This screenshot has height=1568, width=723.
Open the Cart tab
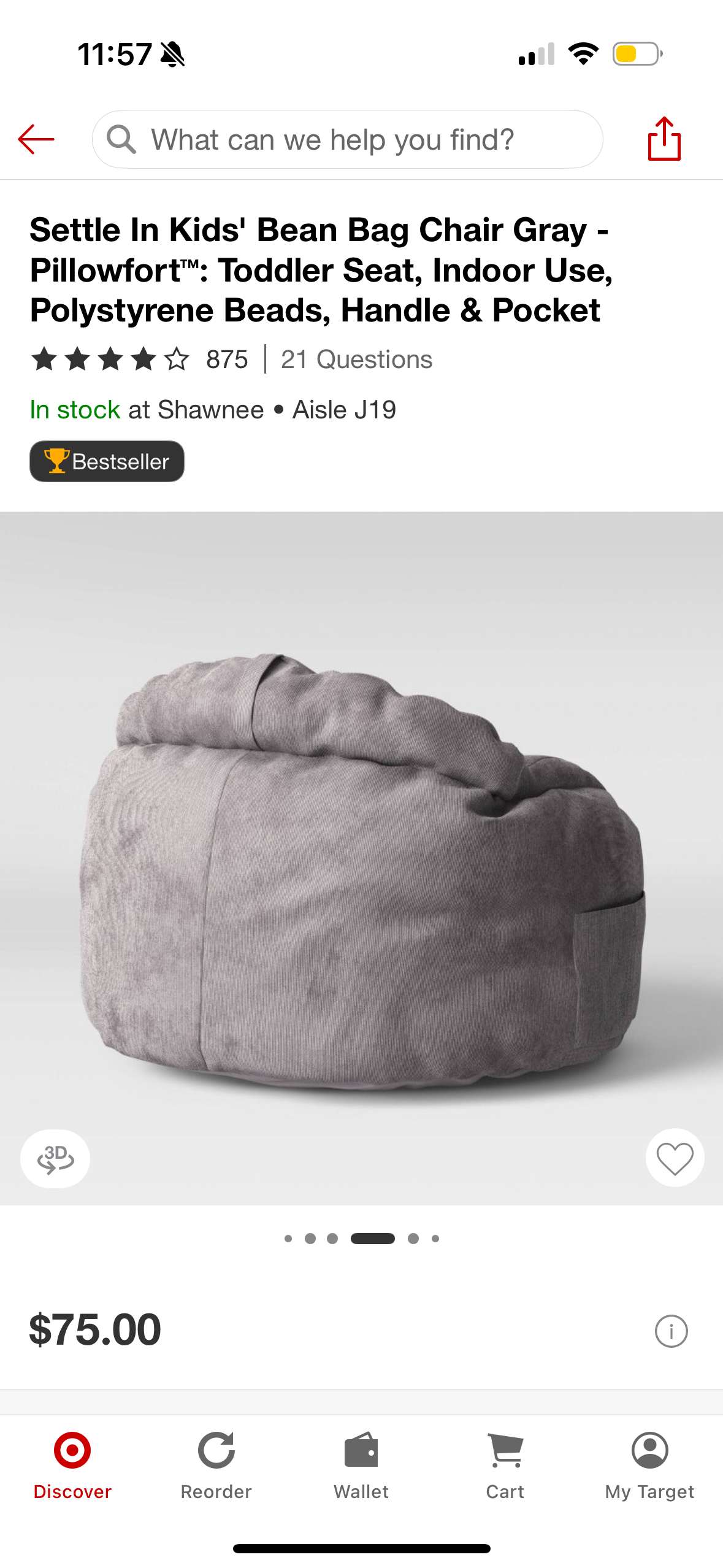point(505,1466)
